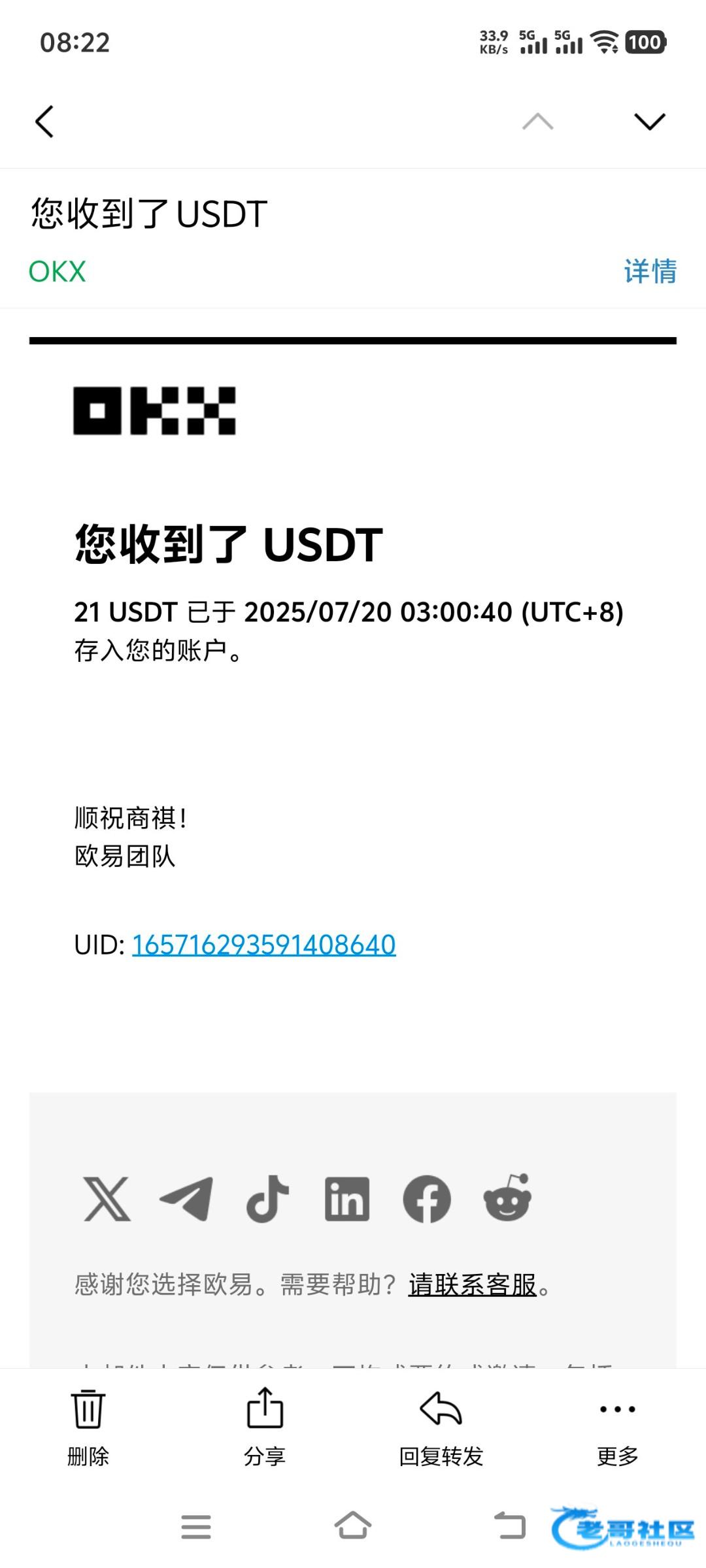Open OKX's TikTok icon
The image size is (706, 1568).
[x=267, y=1199]
